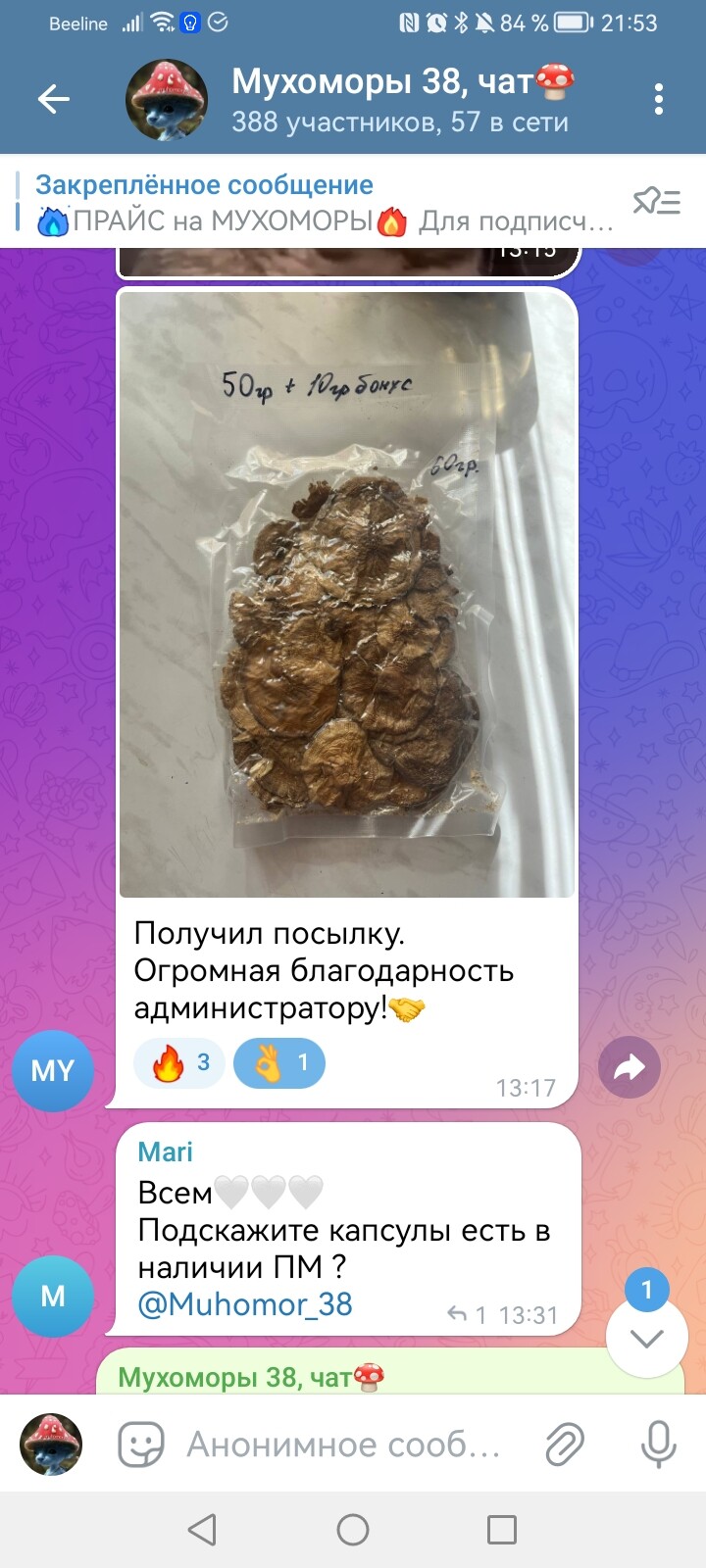Screen dimensions: 706x1568
Task: Jump to the newest unread message
Action: tap(646, 1338)
